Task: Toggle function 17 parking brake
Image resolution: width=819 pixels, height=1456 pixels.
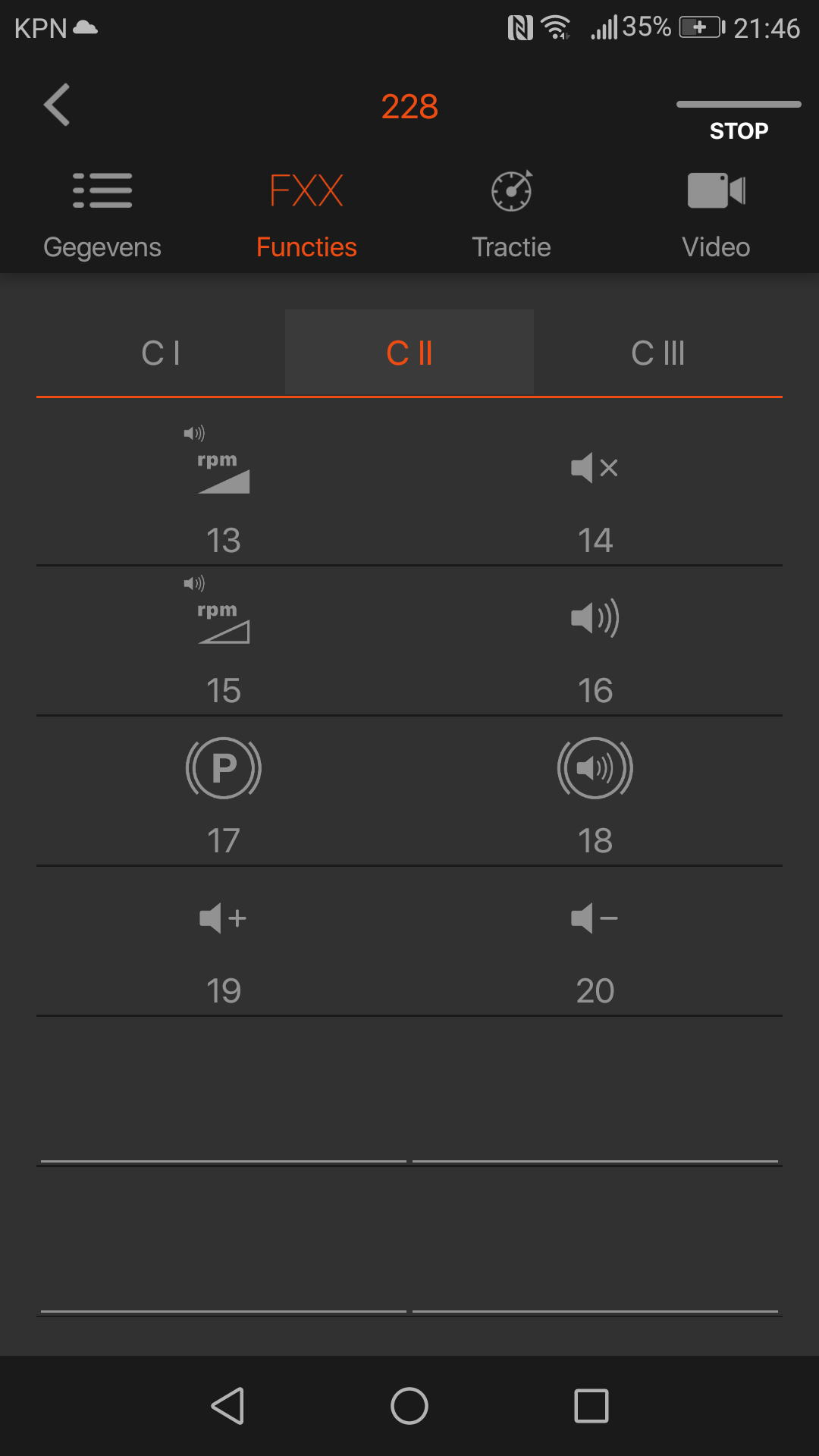Action: 223,790
